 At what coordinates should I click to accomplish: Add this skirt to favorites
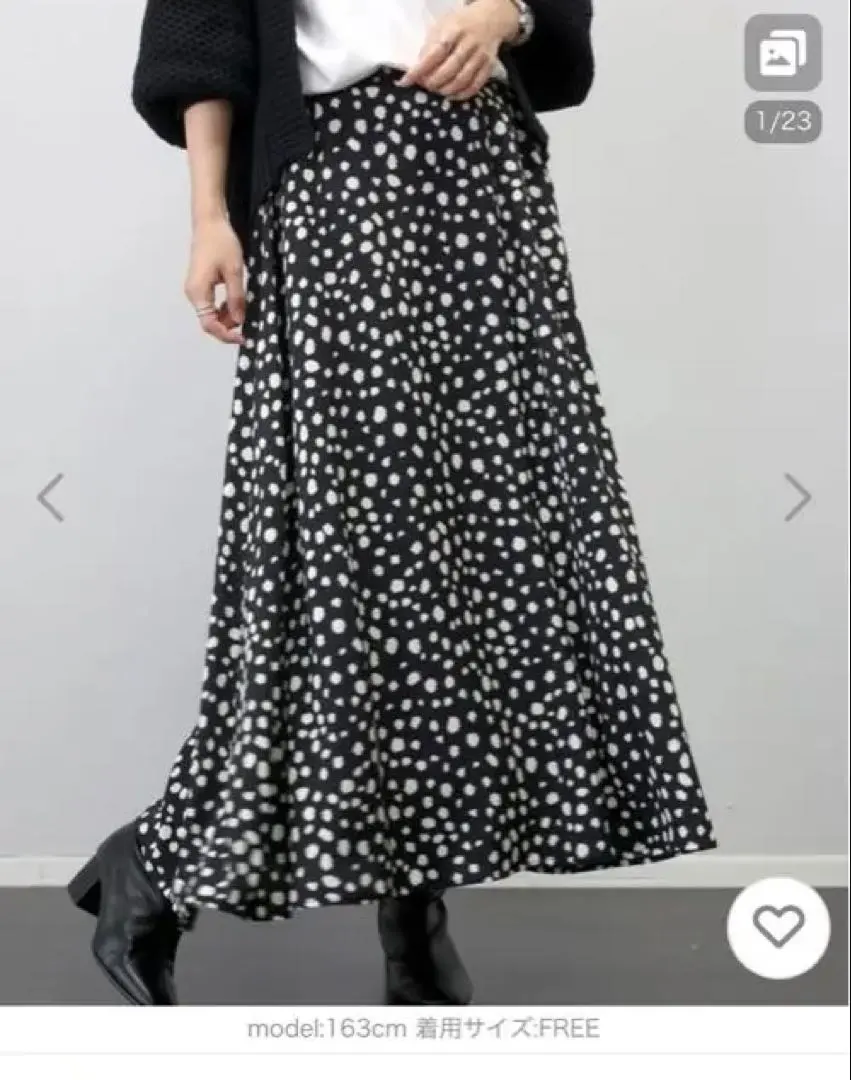(x=778, y=928)
